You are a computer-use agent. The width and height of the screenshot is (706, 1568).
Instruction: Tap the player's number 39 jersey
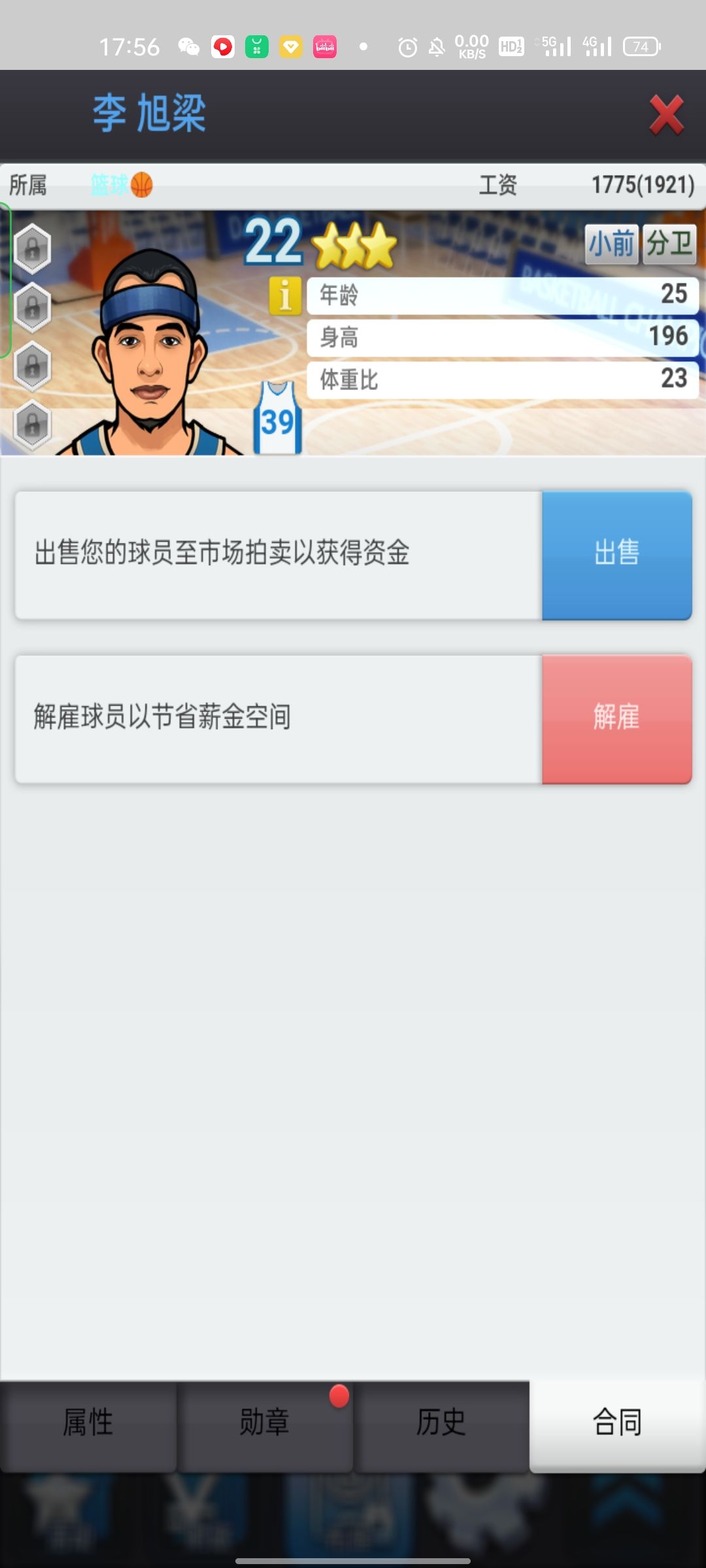click(x=277, y=418)
